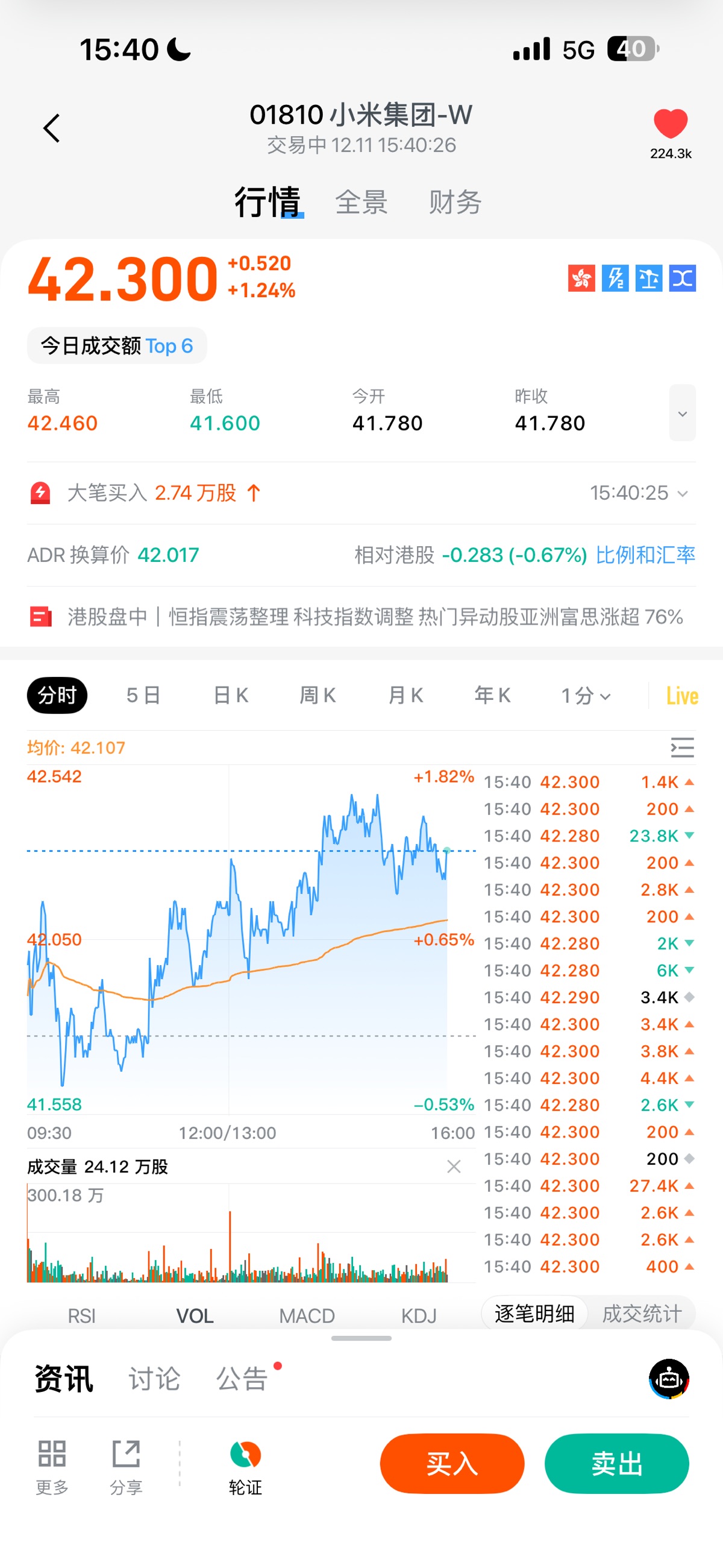723x1568 pixels.
Task: Close the 成交量 indicator panel
Action: (x=454, y=1167)
